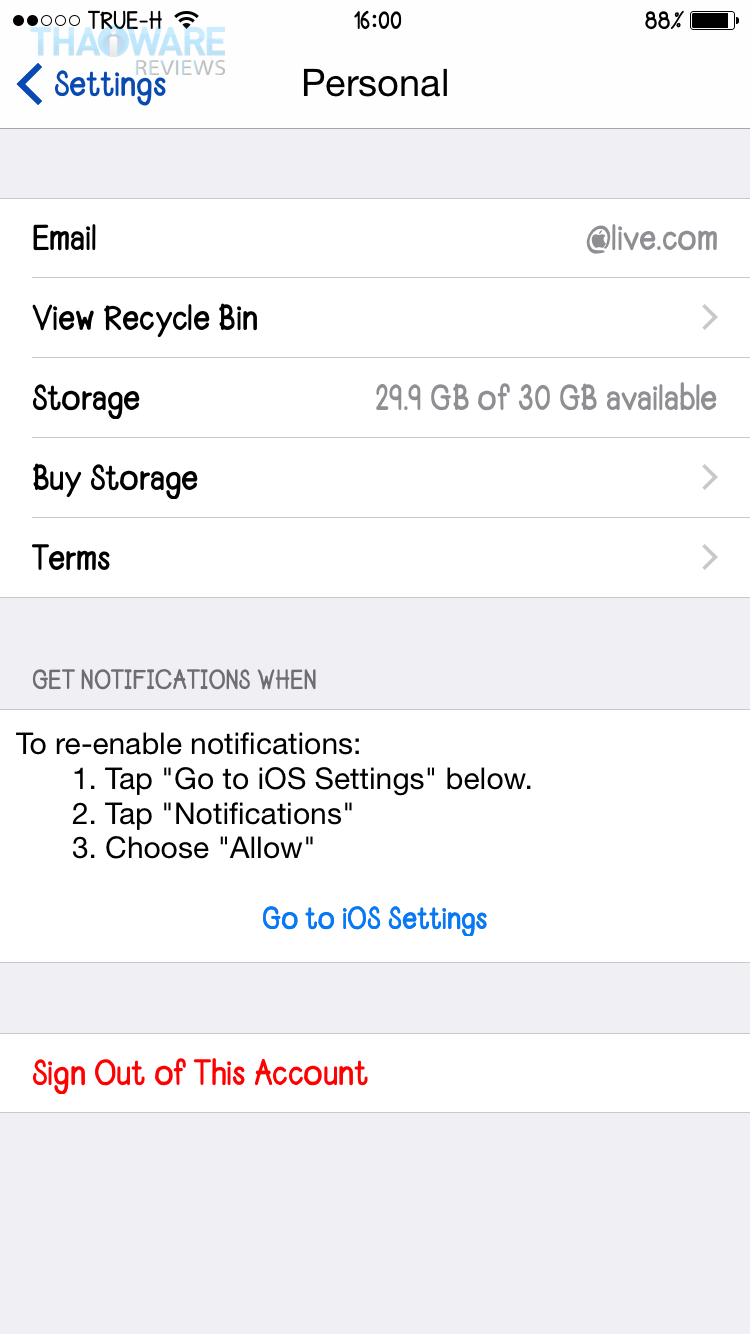Open View Recycle Bin

click(375, 318)
